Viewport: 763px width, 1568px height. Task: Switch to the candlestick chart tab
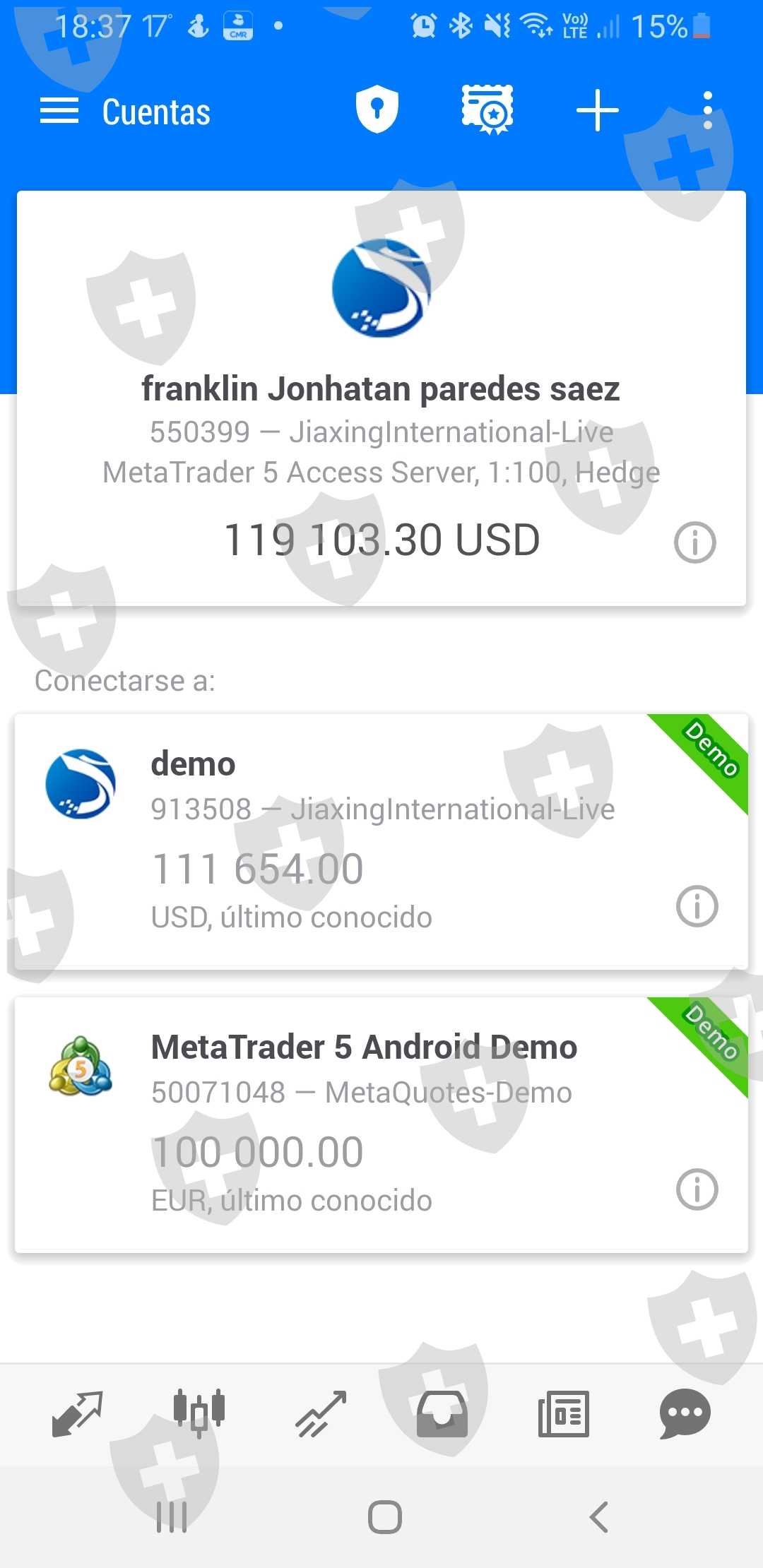(x=199, y=1413)
